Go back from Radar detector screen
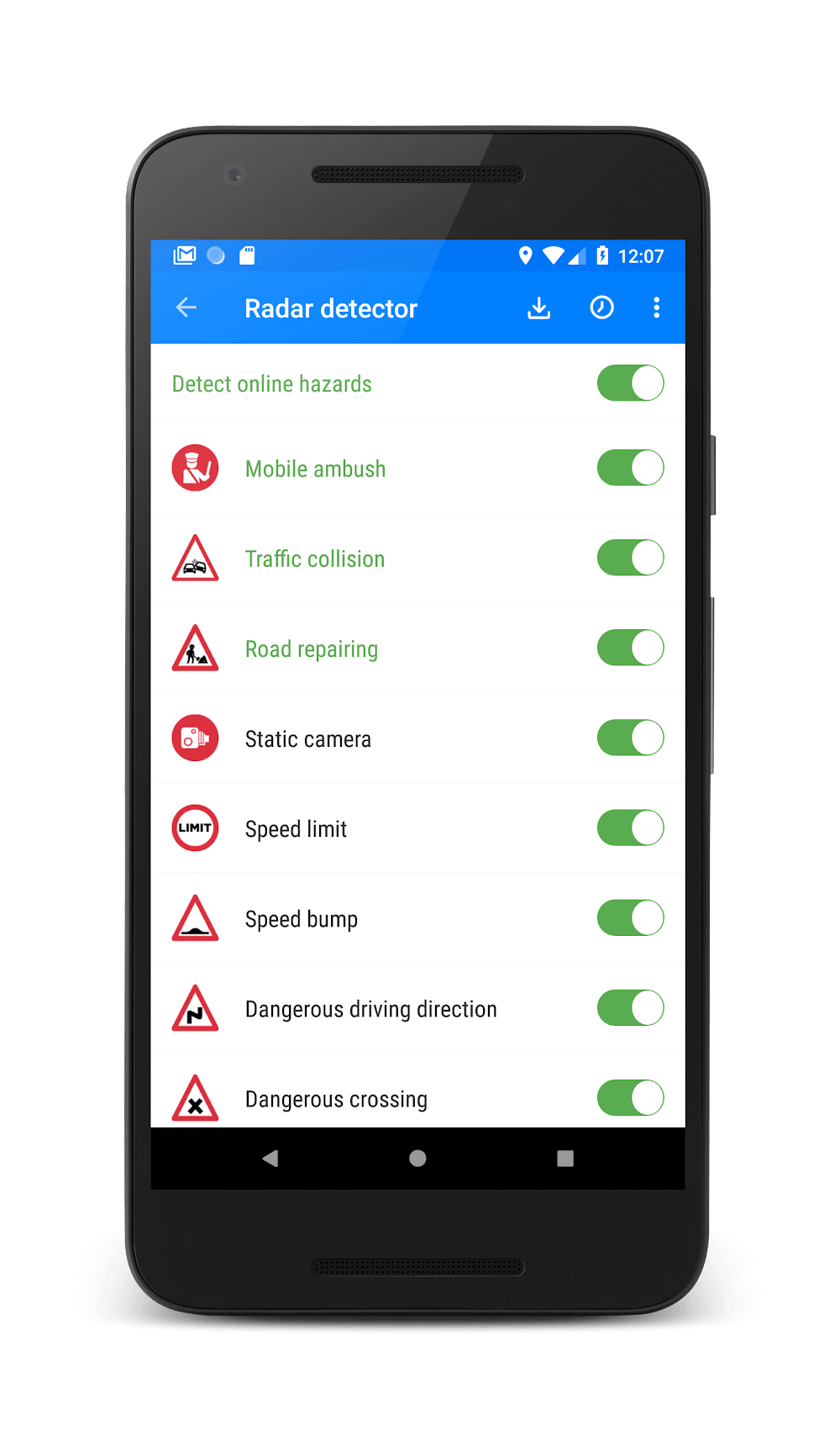The height and width of the screenshot is (1440, 840). (x=186, y=307)
